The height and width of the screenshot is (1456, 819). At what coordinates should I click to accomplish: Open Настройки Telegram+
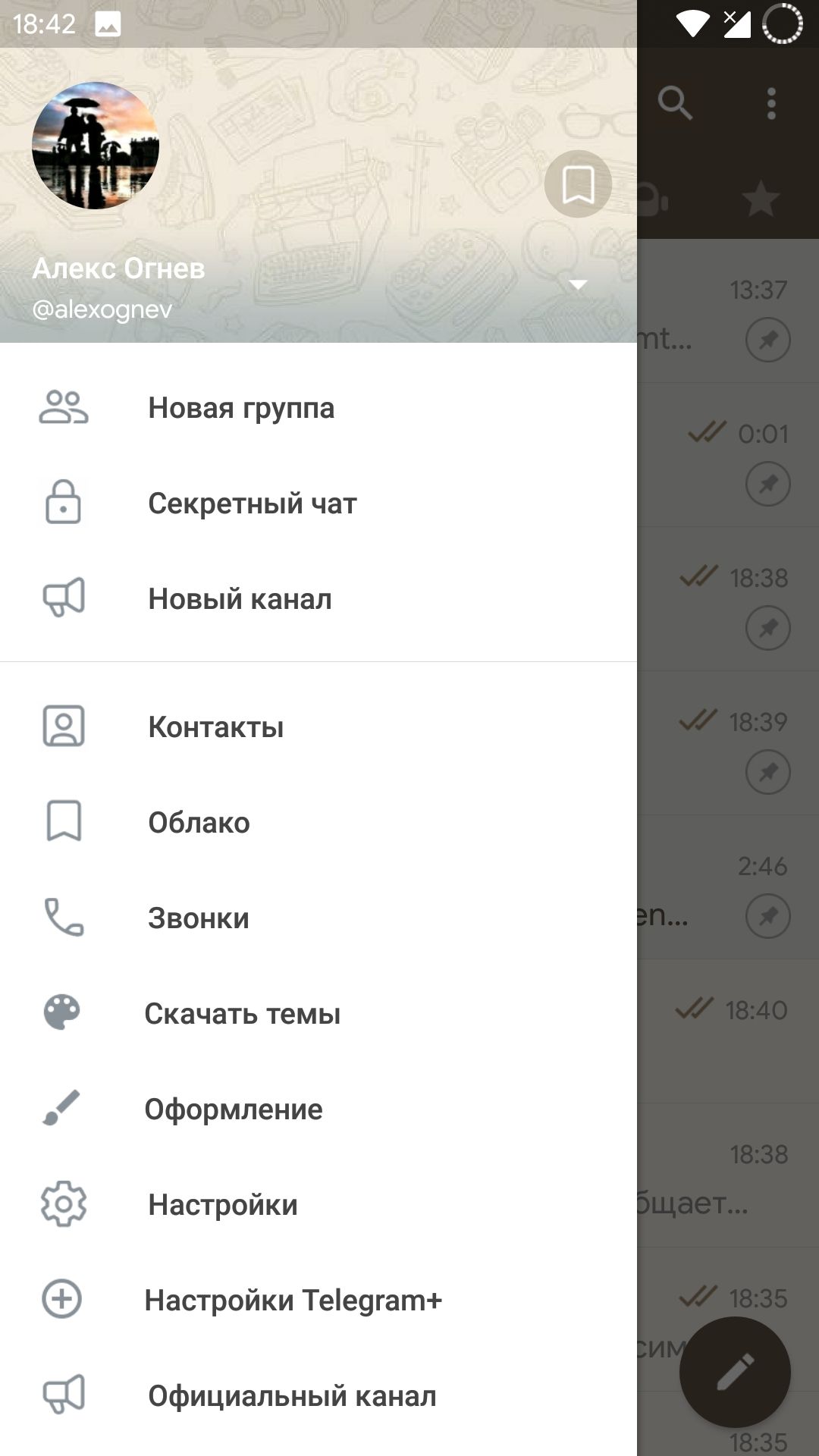pyautogui.click(x=293, y=1301)
